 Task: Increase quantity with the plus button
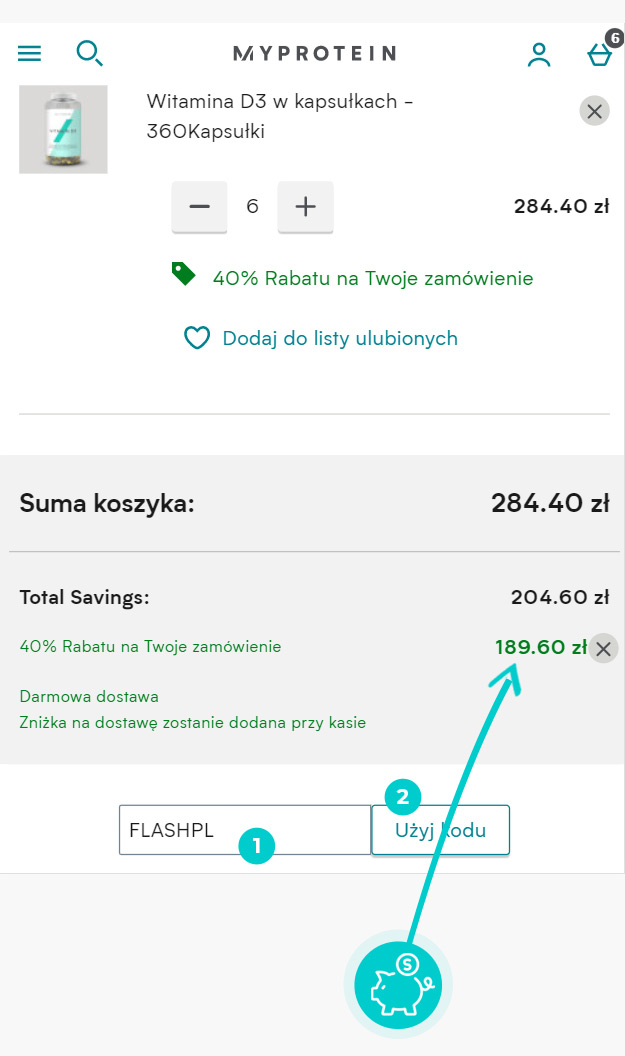pyautogui.click(x=306, y=206)
